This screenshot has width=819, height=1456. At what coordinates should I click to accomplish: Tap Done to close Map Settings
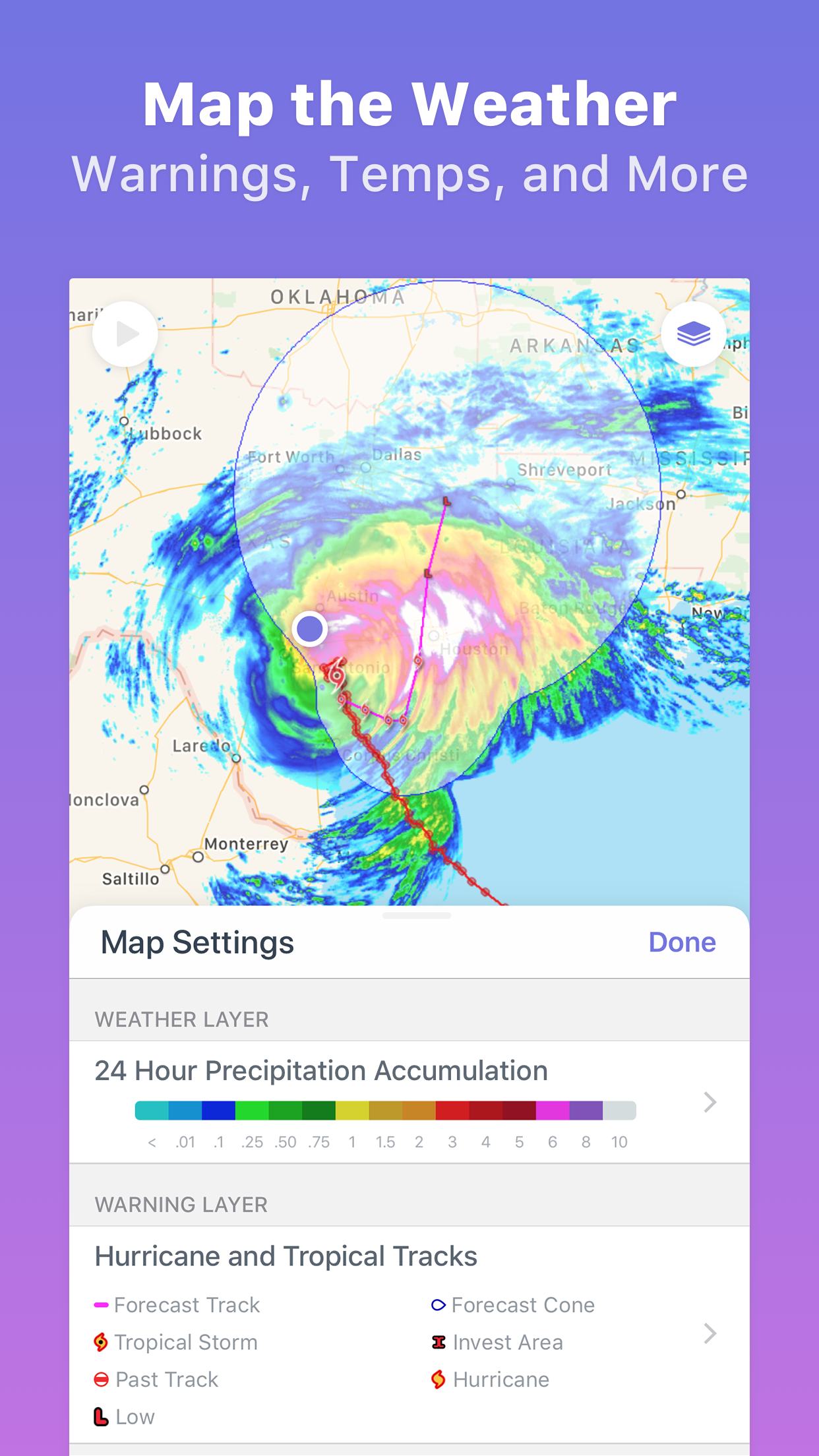682,942
